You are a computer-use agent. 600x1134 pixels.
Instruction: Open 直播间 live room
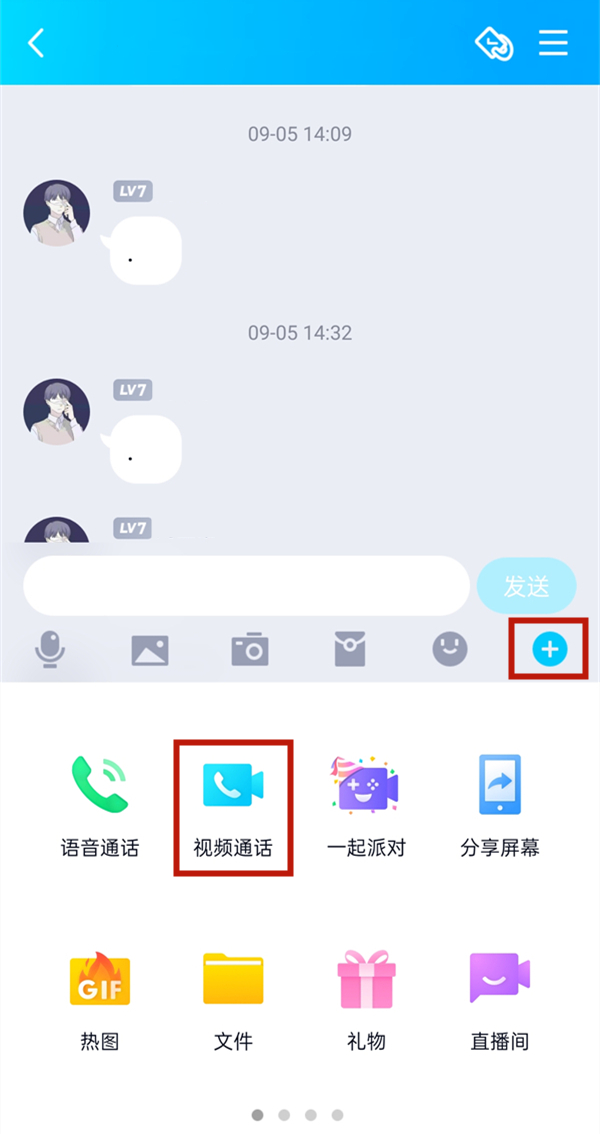pos(500,998)
